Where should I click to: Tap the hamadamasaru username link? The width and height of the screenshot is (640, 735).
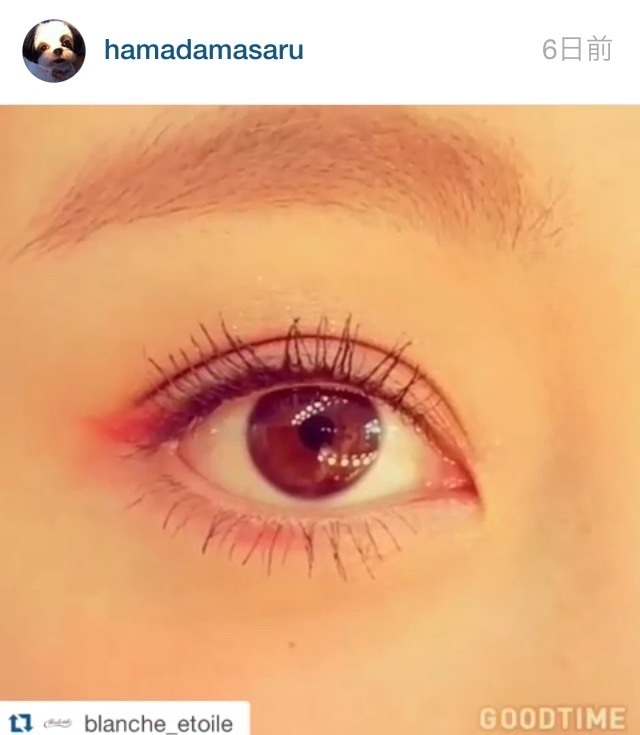click(x=203, y=50)
